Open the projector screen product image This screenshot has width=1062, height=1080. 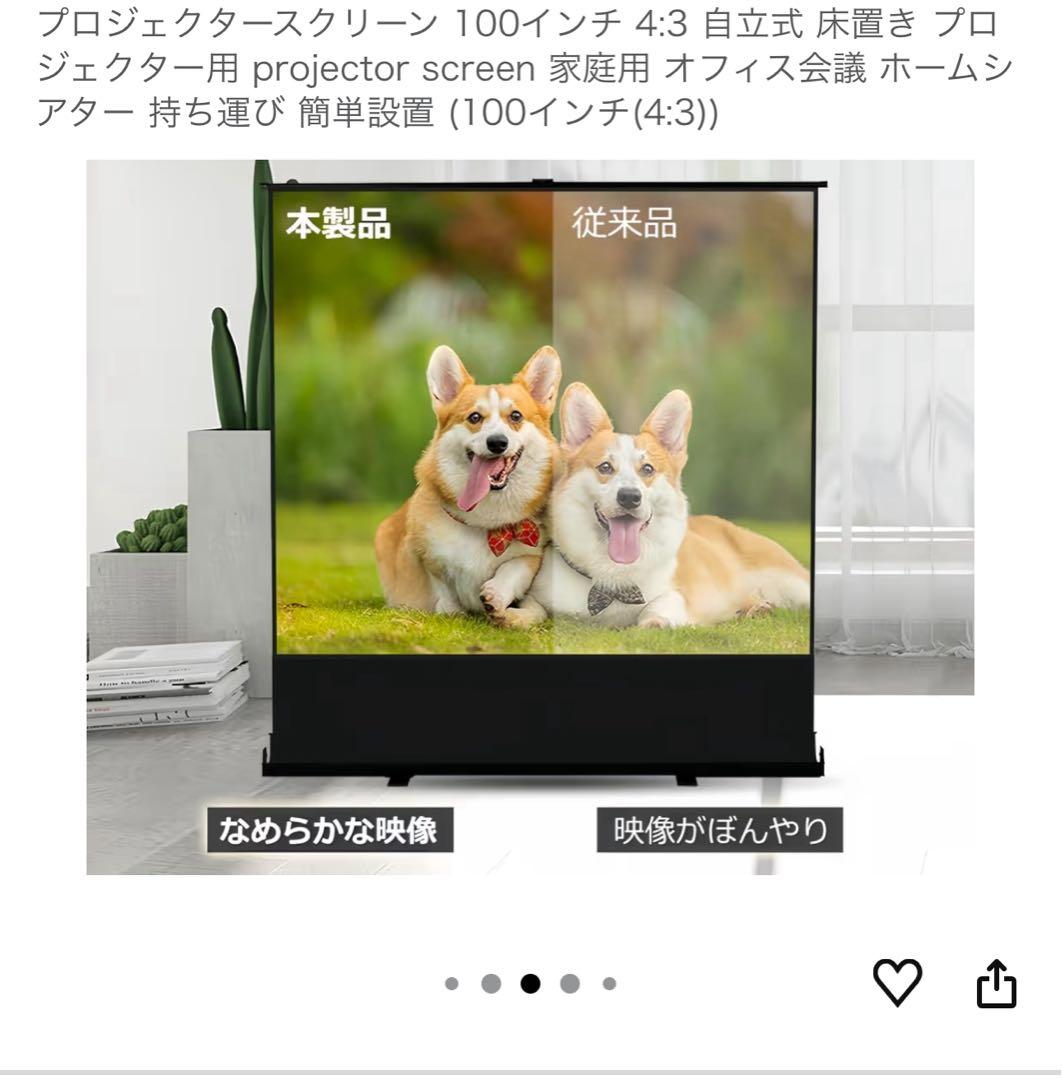(530, 517)
